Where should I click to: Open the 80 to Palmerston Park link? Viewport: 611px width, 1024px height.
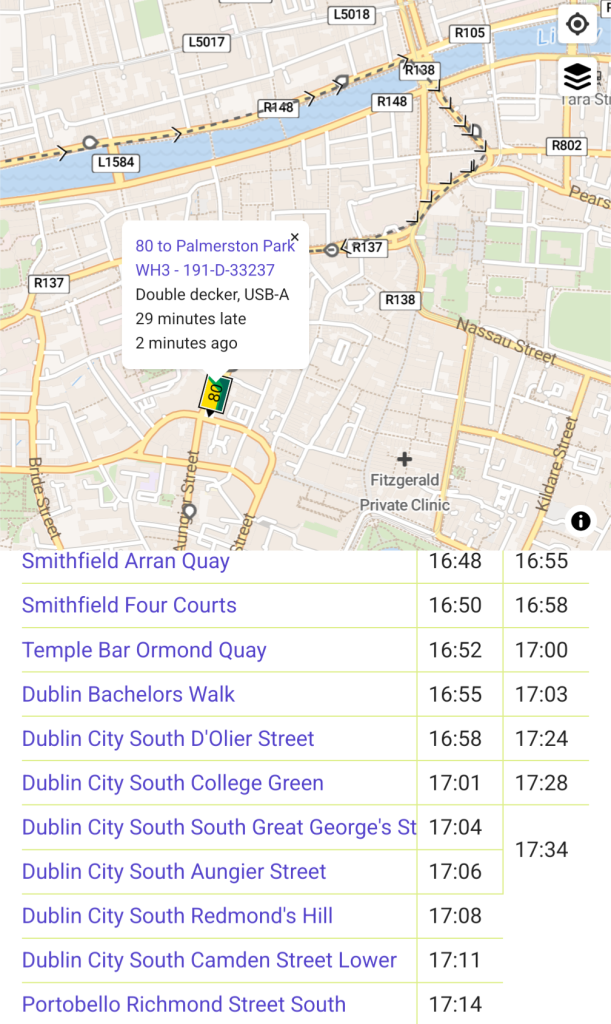[215, 246]
